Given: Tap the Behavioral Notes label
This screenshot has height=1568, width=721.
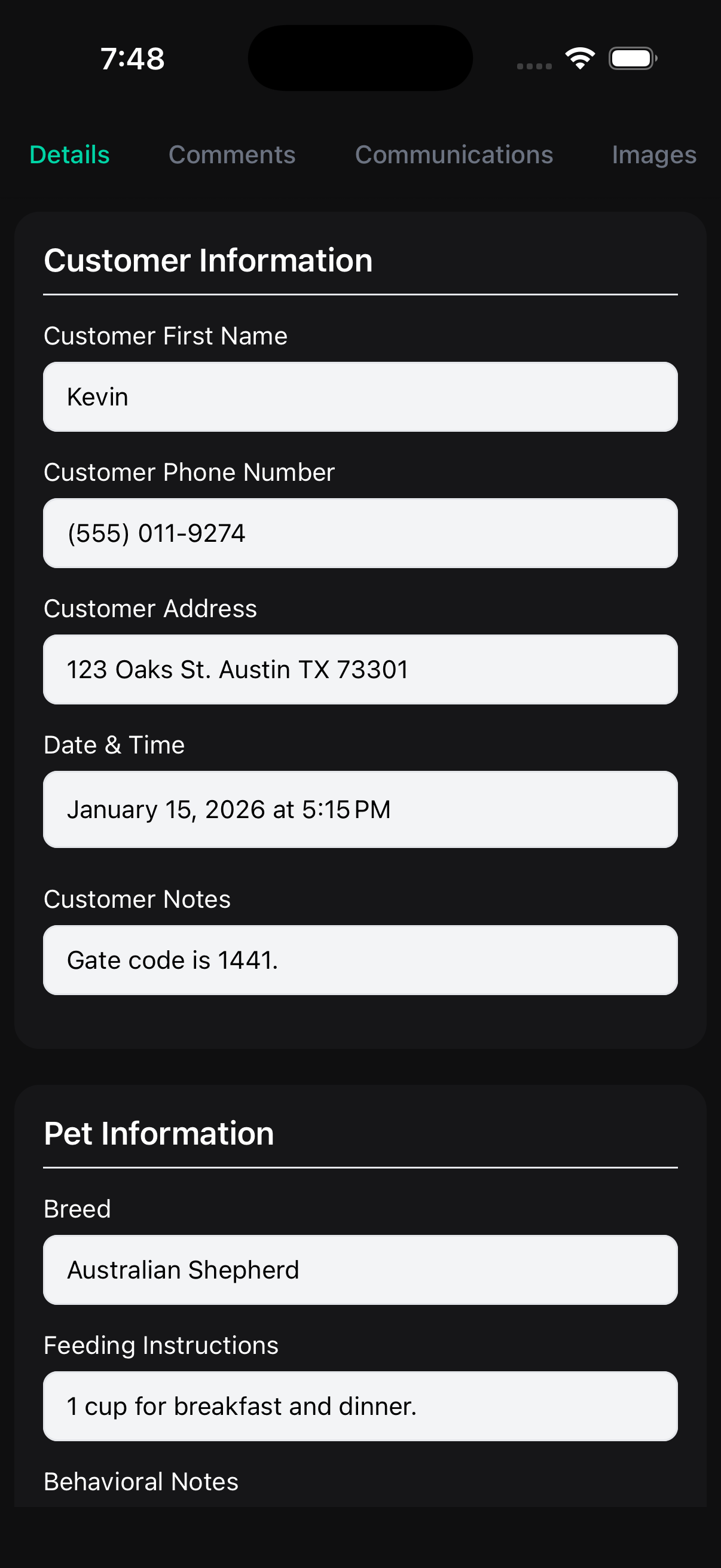Looking at the screenshot, I should [x=140, y=1481].
